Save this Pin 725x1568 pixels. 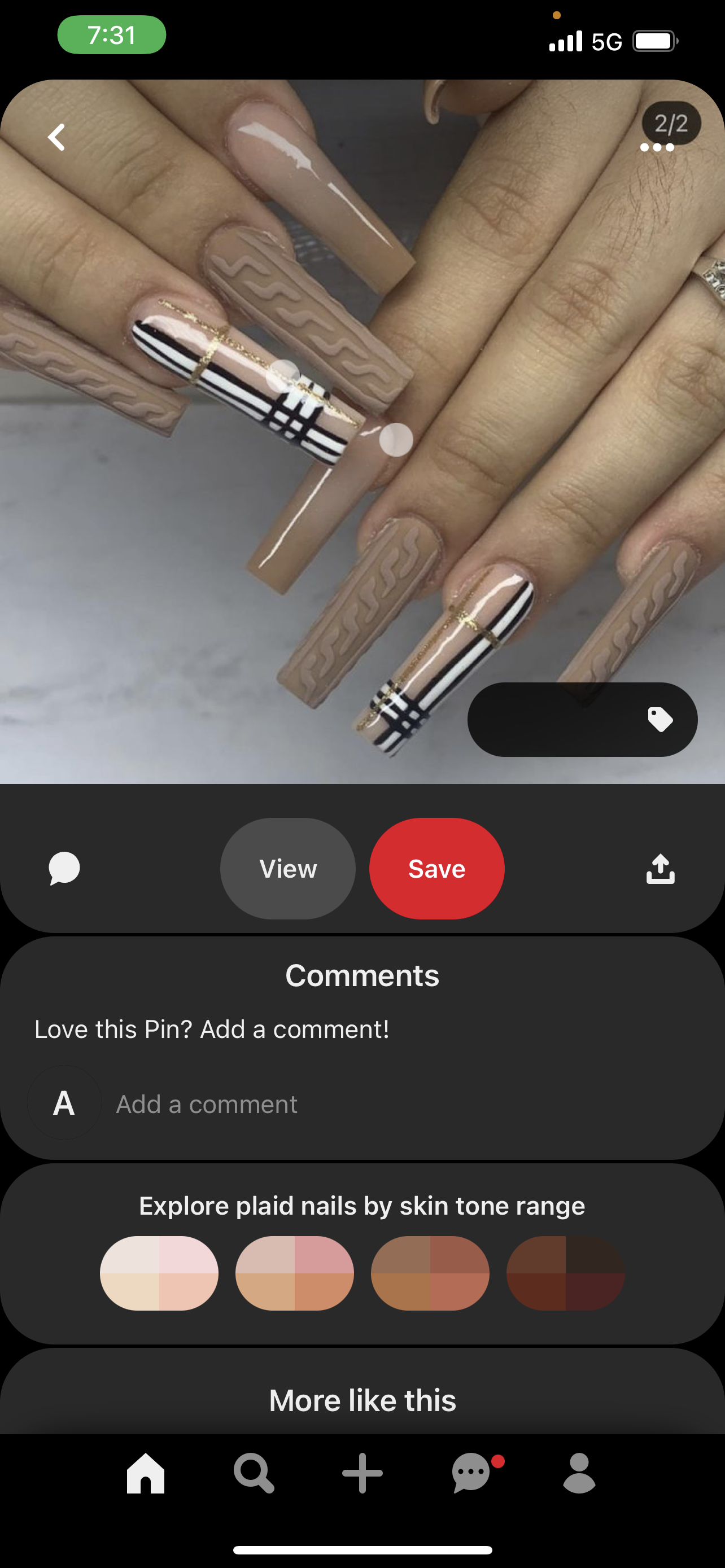[436, 869]
